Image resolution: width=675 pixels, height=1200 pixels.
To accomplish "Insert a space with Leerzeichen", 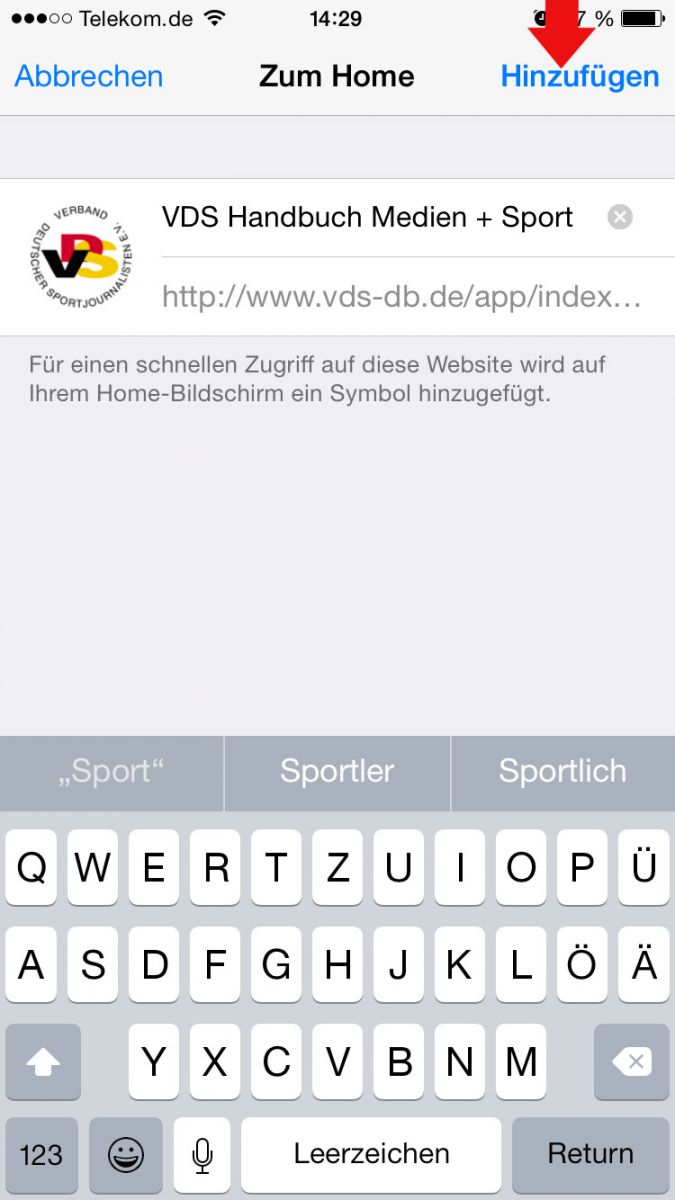I will coord(371,1155).
